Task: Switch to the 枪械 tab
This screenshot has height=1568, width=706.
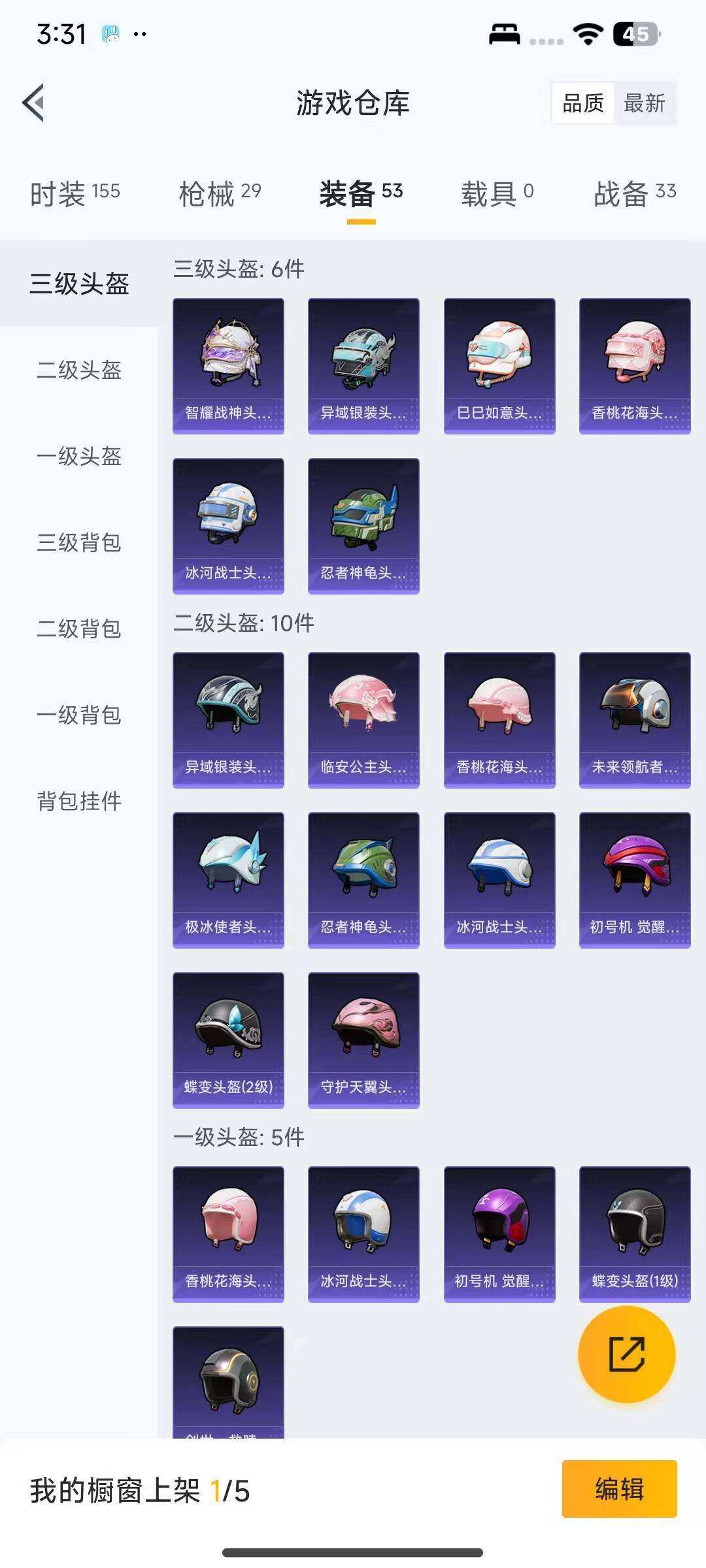Action: tap(220, 193)
